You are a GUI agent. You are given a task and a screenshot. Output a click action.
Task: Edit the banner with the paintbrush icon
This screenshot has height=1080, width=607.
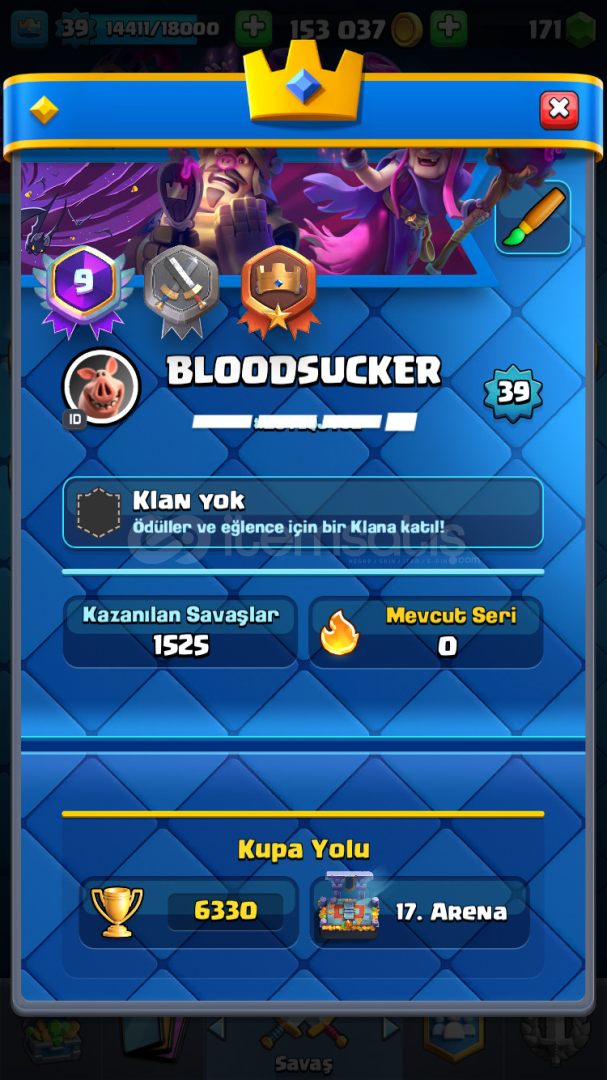point(533,217)
